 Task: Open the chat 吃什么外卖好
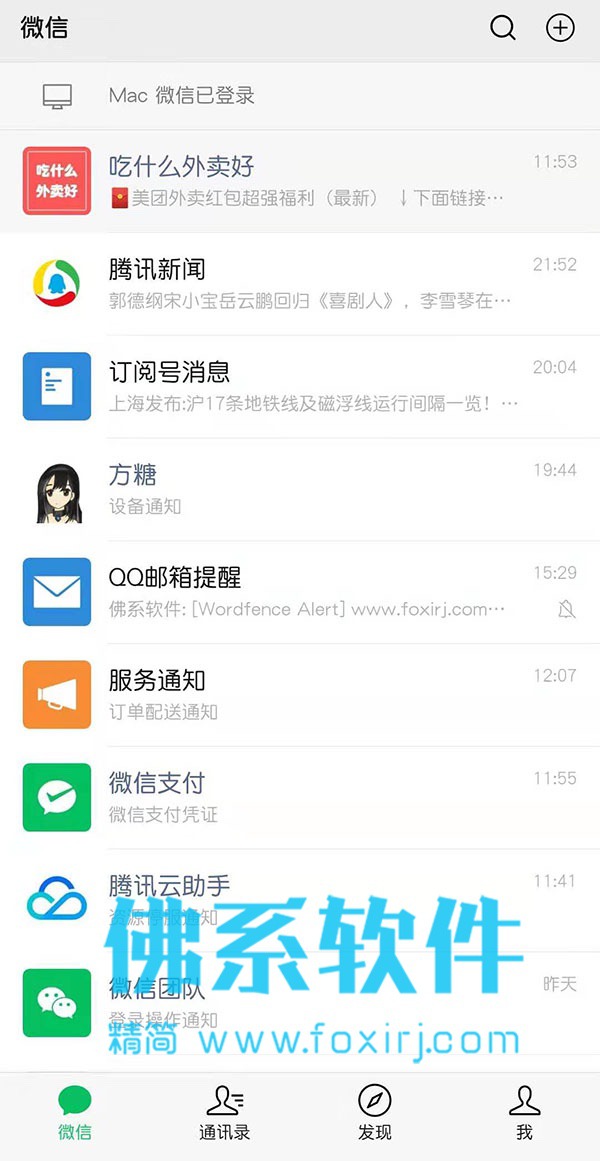300,180
